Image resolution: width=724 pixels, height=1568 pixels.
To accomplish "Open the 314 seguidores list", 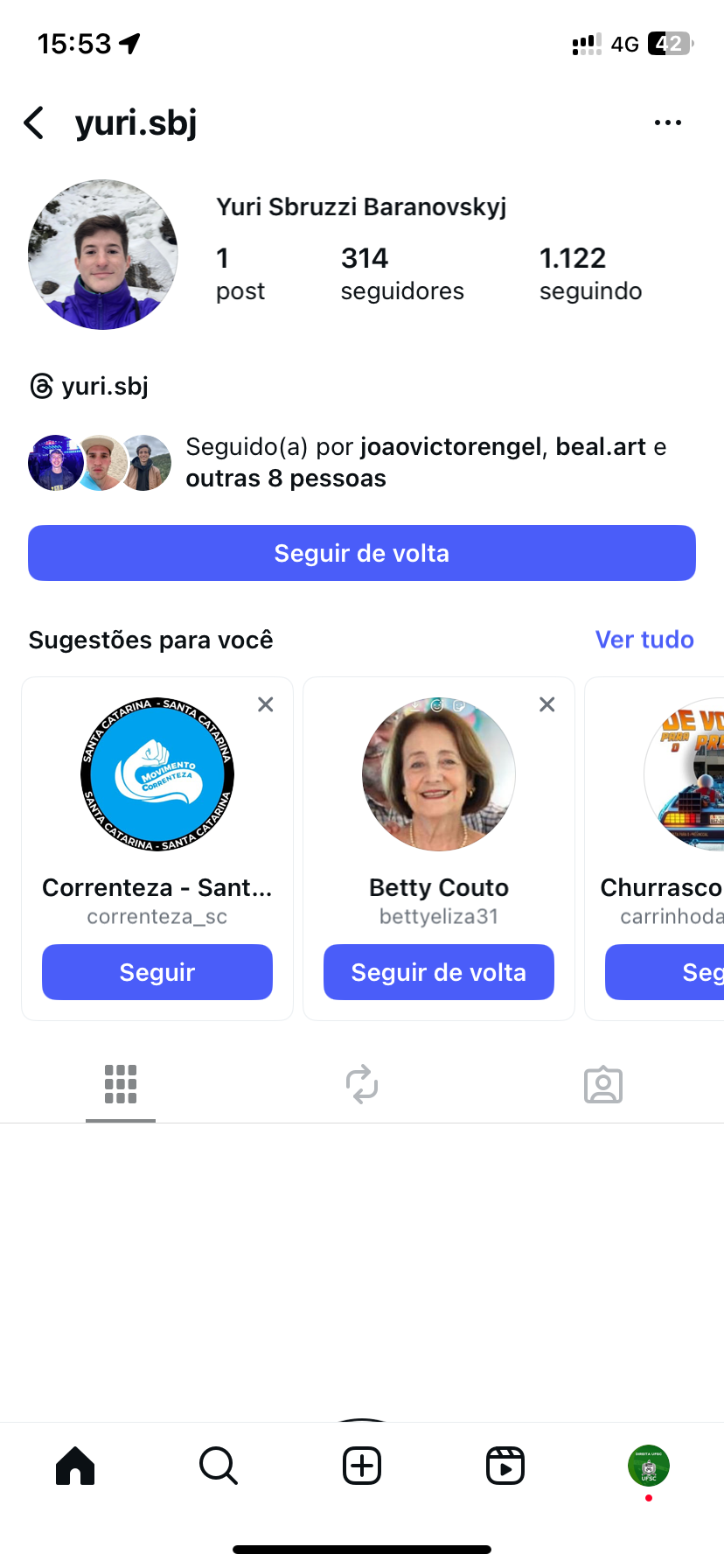I will 401,273.
